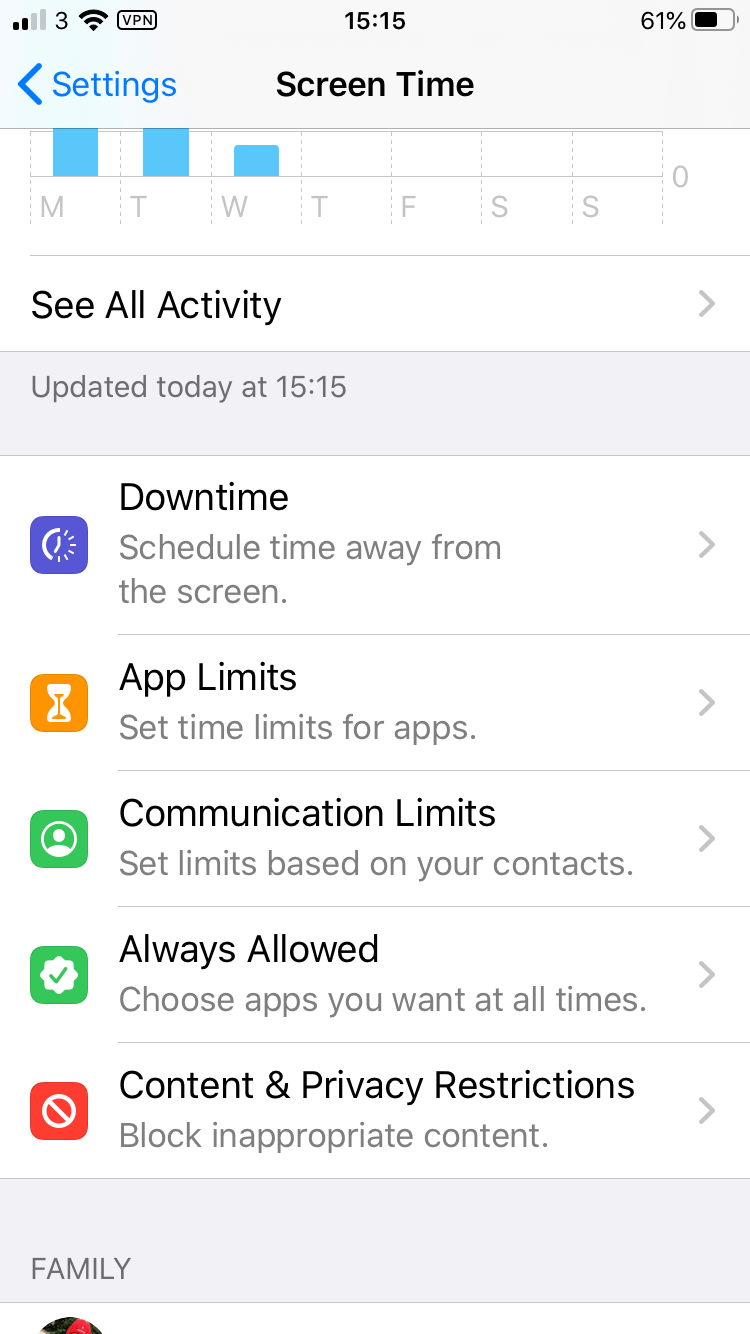The height and width of the screenshot is (1334, 750).
Task: Go back to Settings
Action: click(95, 85)
